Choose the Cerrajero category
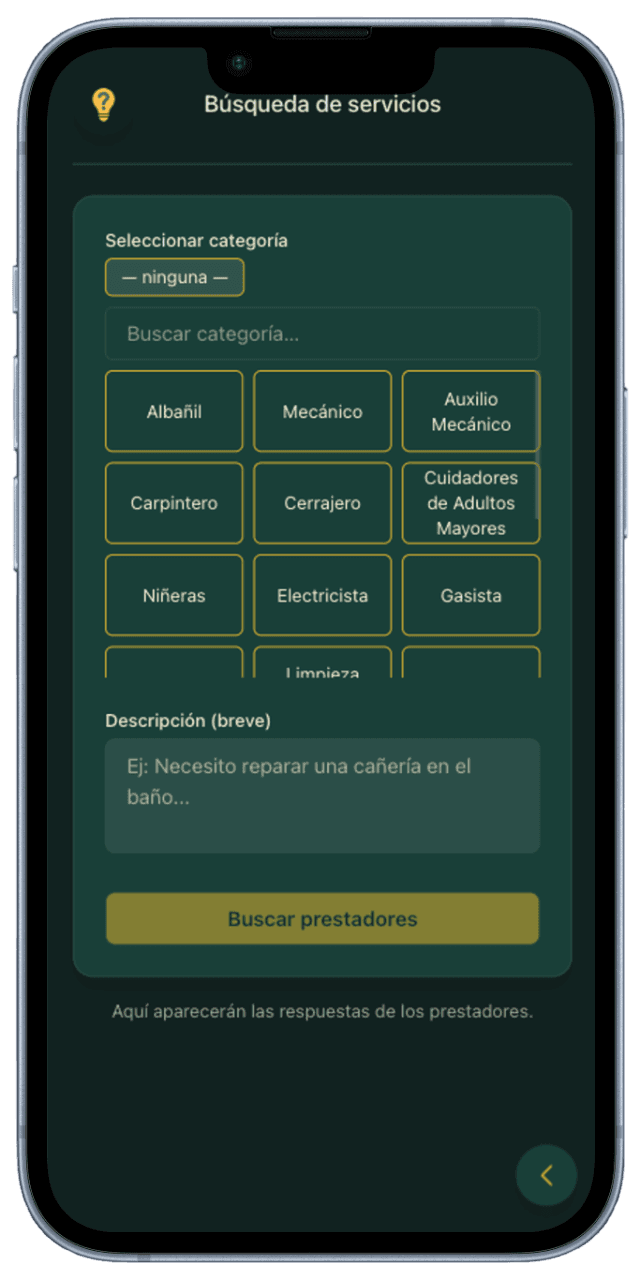 [322, 503]
